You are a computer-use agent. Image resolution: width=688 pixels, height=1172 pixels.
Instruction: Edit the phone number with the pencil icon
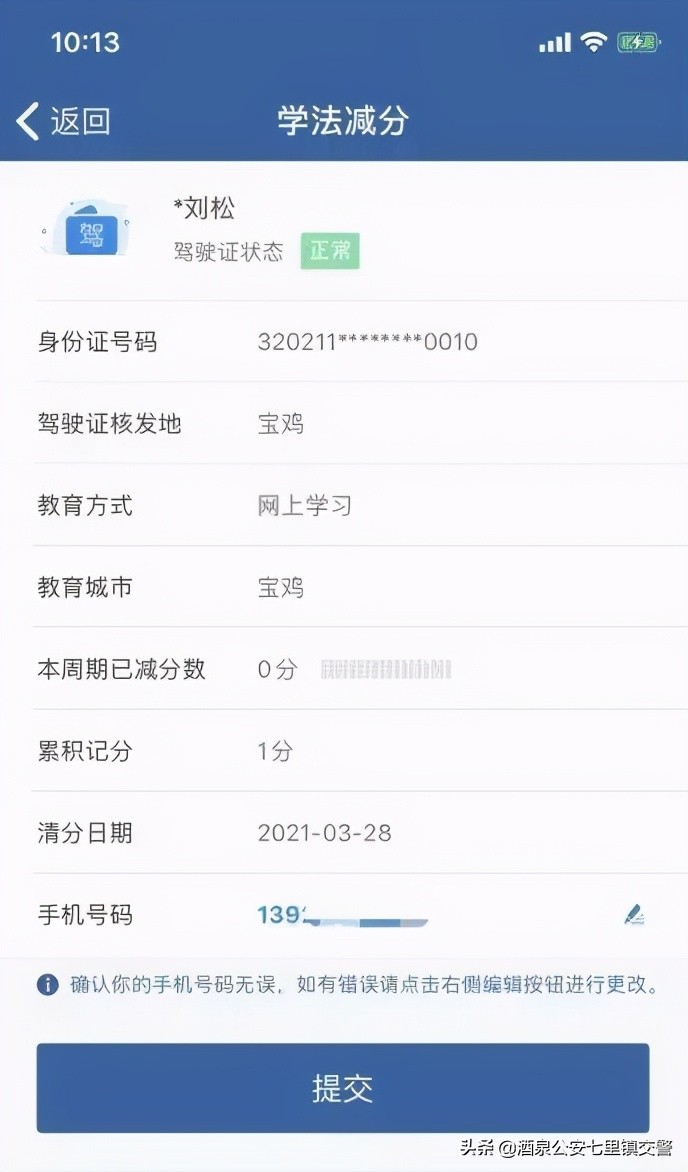click(x=634, y=914)
